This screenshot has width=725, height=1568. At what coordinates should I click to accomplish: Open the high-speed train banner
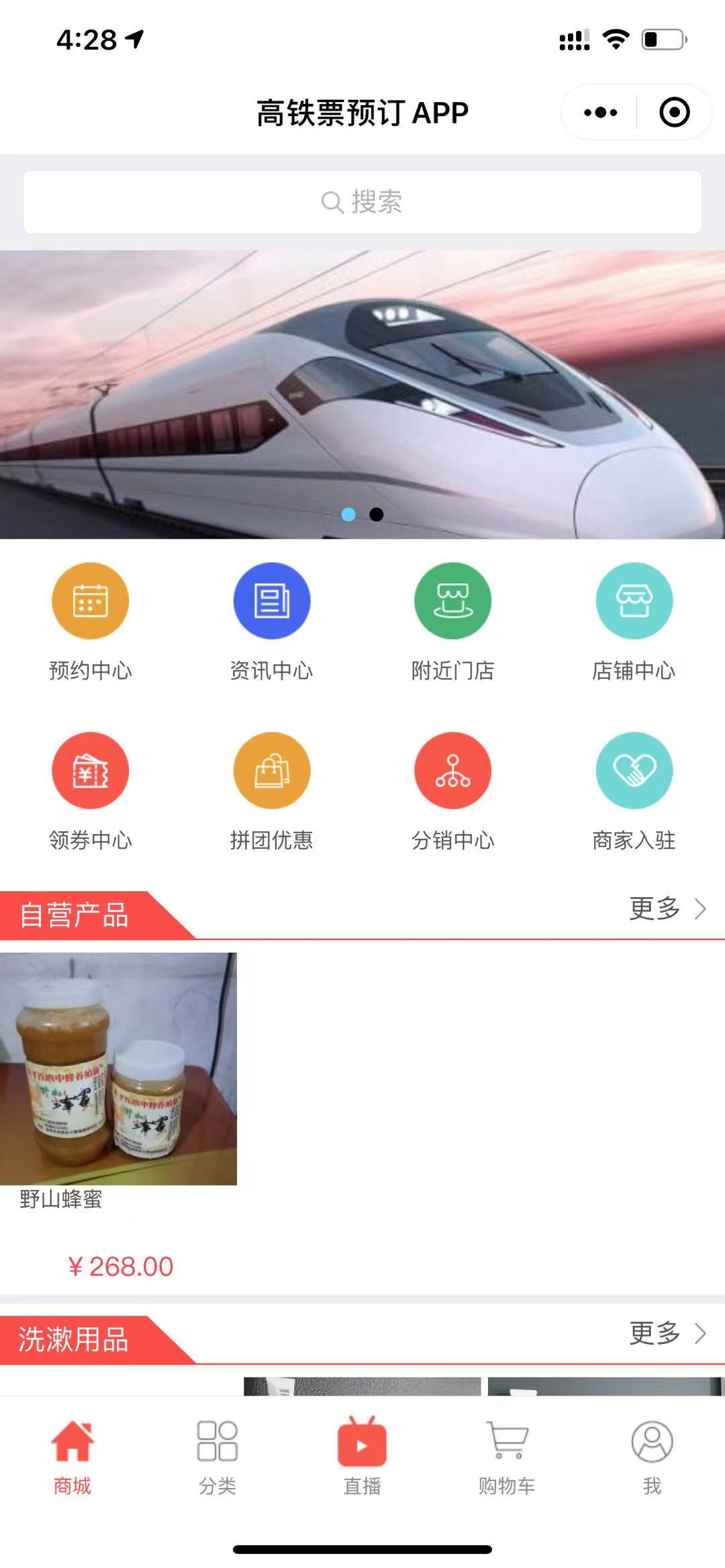click(362, 395)
